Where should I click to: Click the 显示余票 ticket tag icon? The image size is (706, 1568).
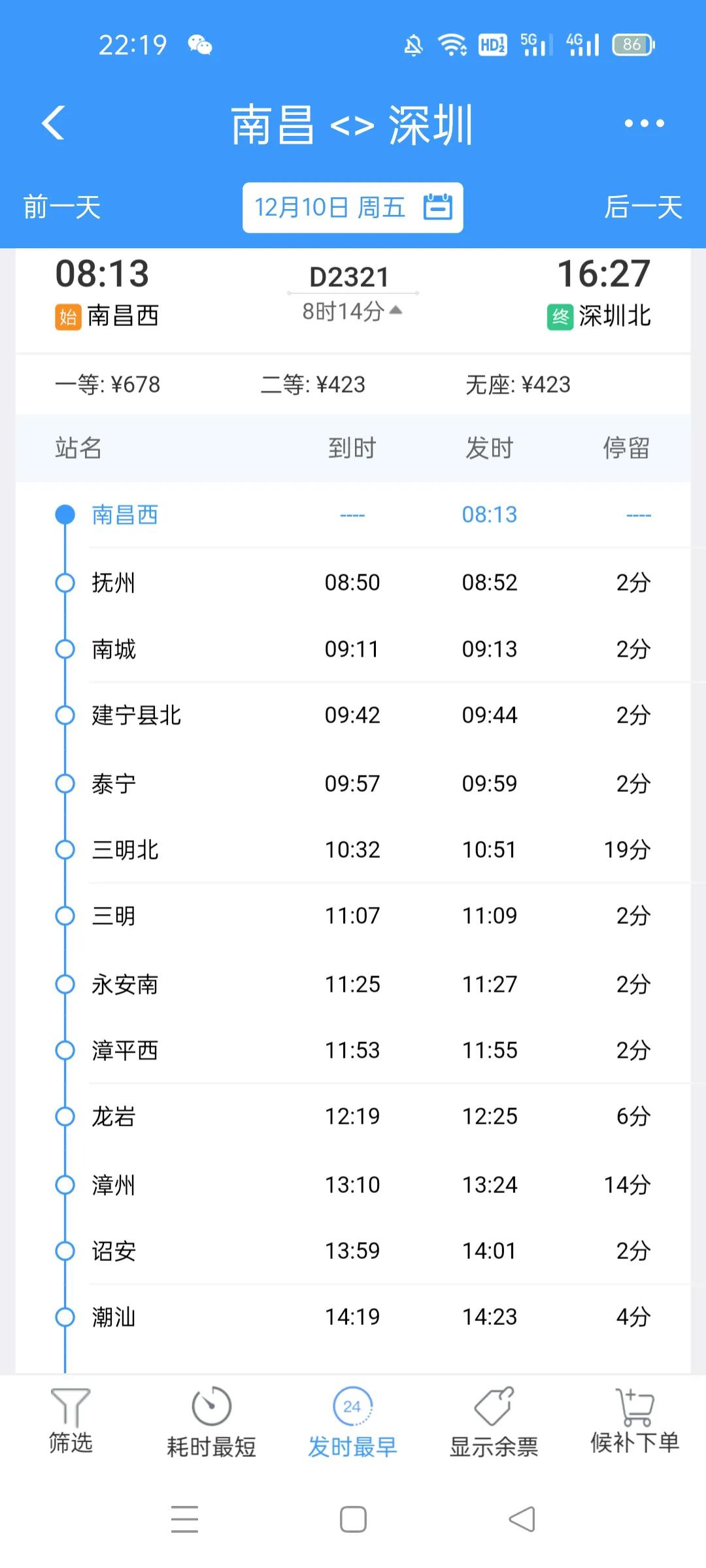click(x=494, y=1408)
